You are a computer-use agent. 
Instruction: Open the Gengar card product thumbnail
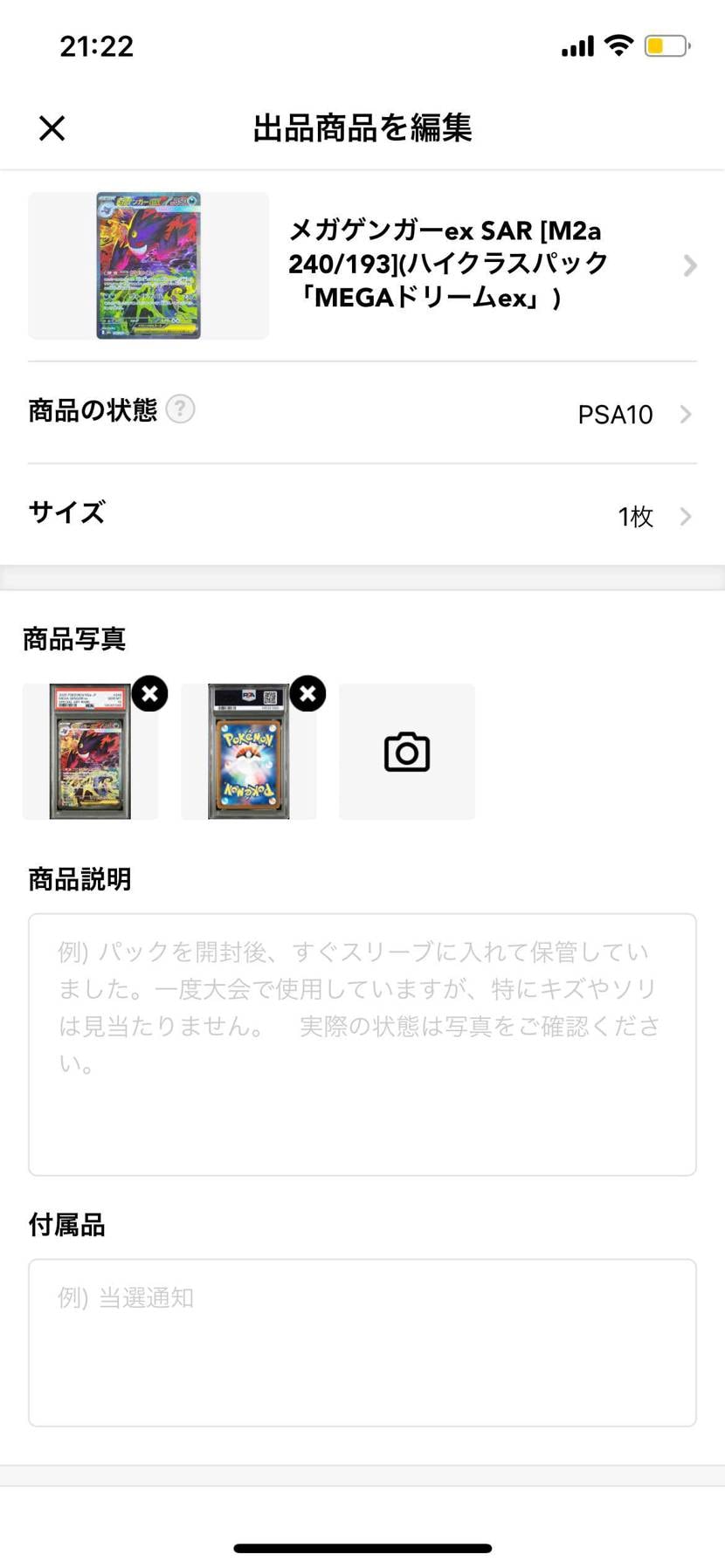pyautogui.click(x=148, y=265)
